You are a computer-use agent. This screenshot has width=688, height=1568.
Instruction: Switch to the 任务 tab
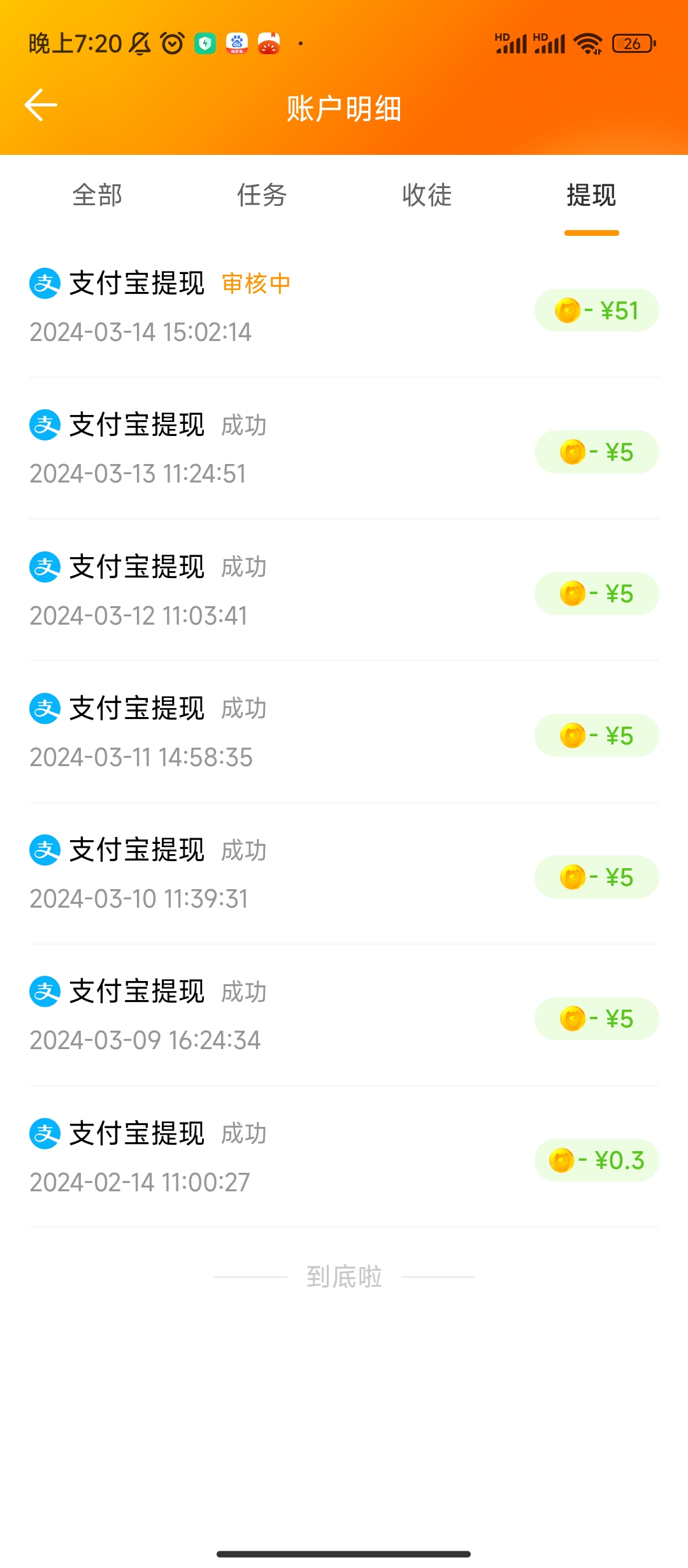click(x=262, y=195)
